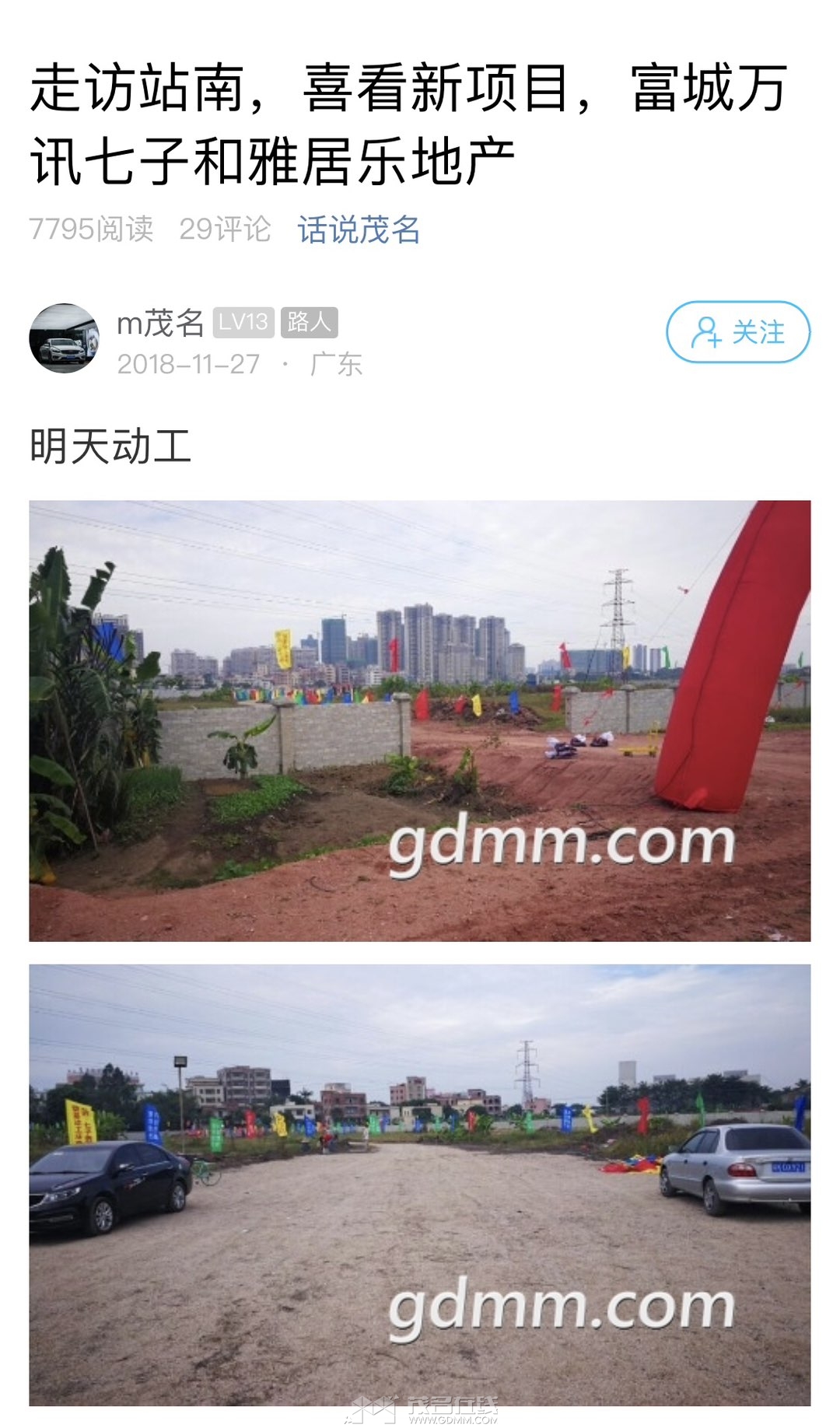Open m茂名's profile avatar
Image resolution: width=840 pixels, height=1428 pixels.
(x=64, y=338)
